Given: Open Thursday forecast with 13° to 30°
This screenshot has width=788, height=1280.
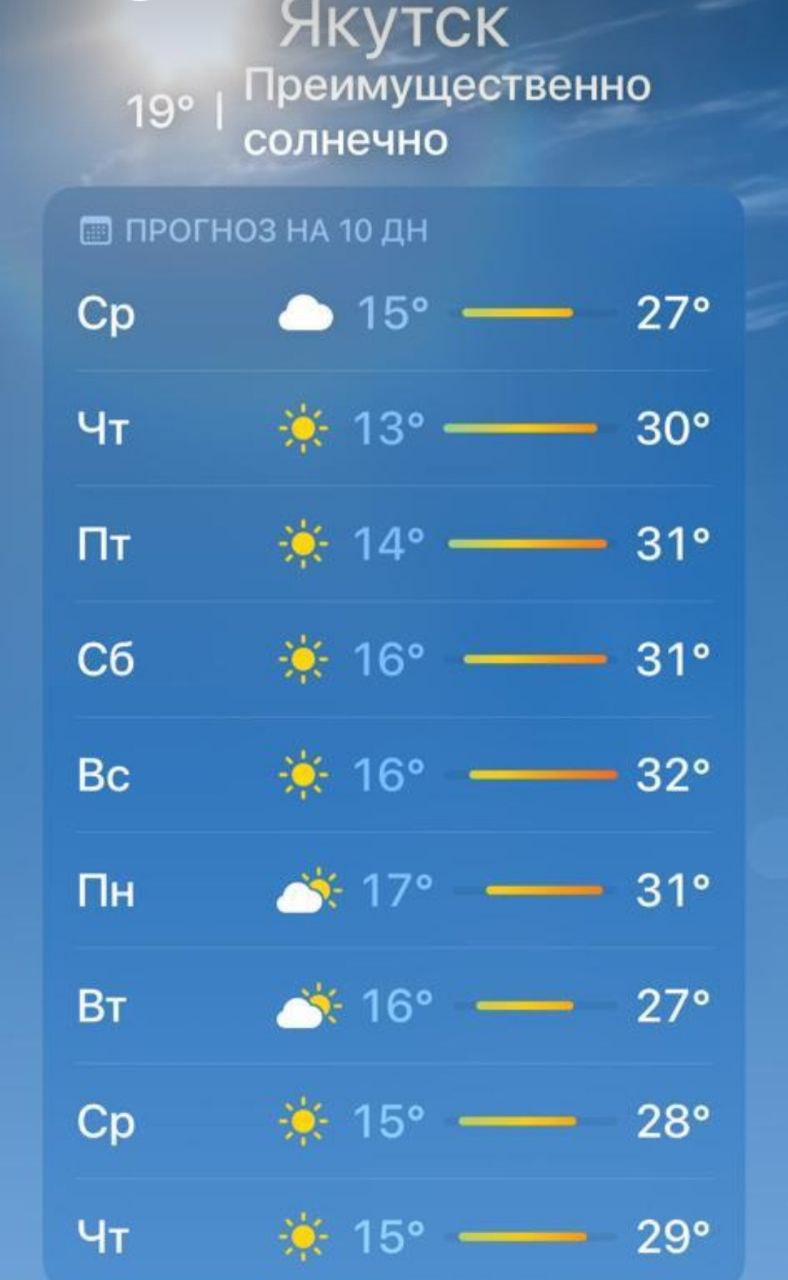Looking at the screenshot, I should point(394,429).
